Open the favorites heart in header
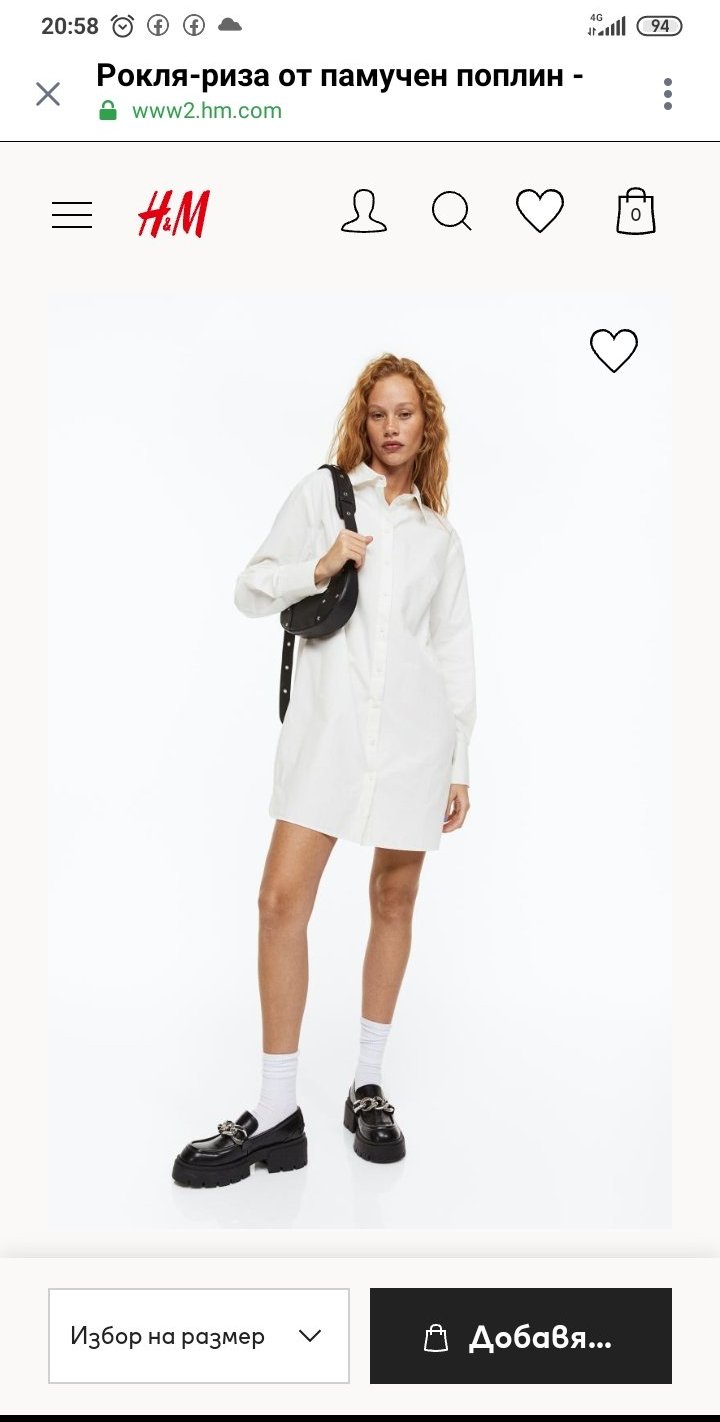This screenshot has height=1422, width=720. click(540, 212)
